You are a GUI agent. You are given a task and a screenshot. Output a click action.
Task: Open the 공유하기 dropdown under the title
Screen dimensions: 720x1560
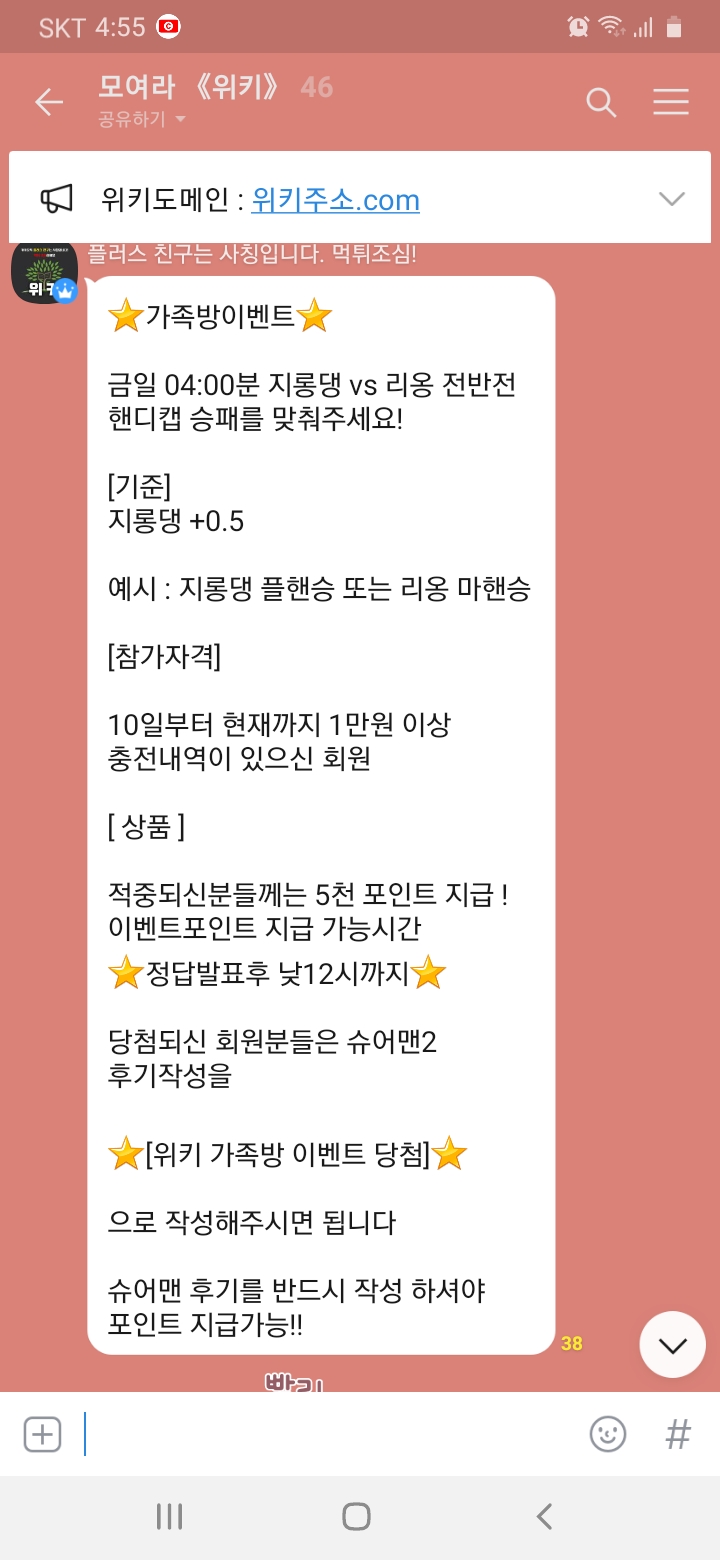[x=142, y=120]
